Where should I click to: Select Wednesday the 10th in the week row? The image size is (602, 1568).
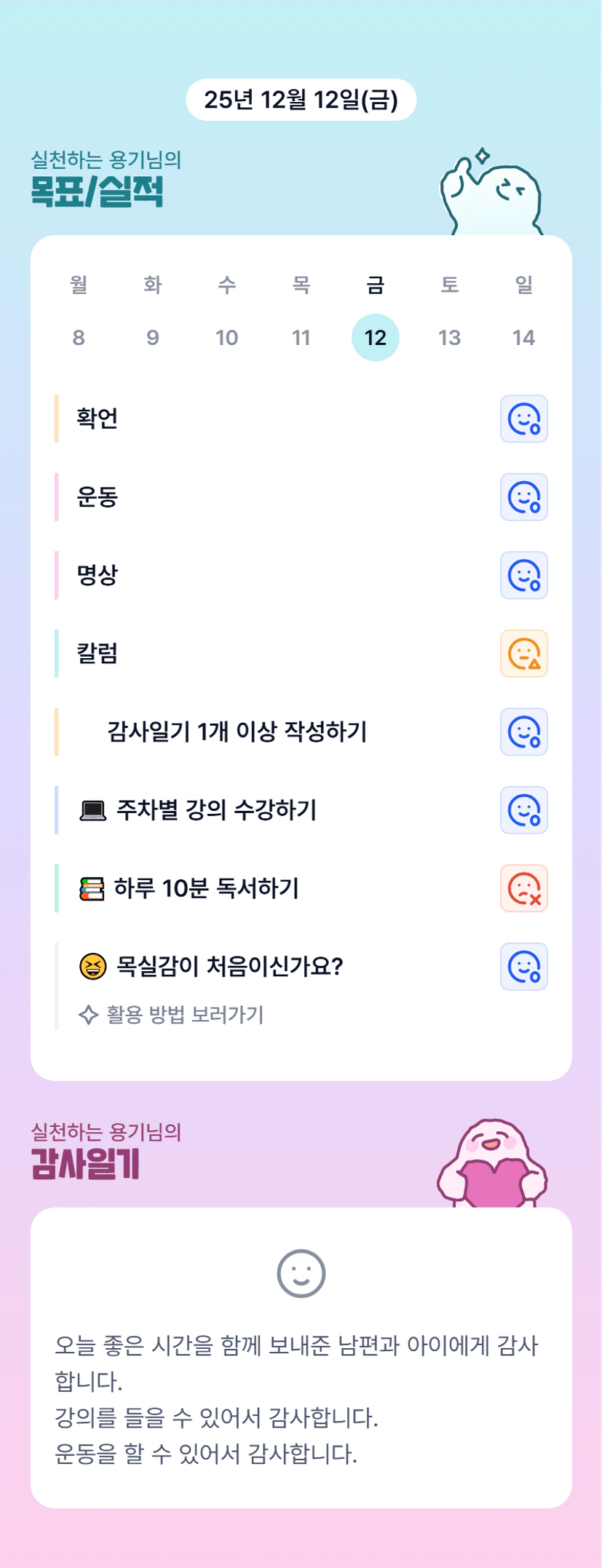coord(227,338)
